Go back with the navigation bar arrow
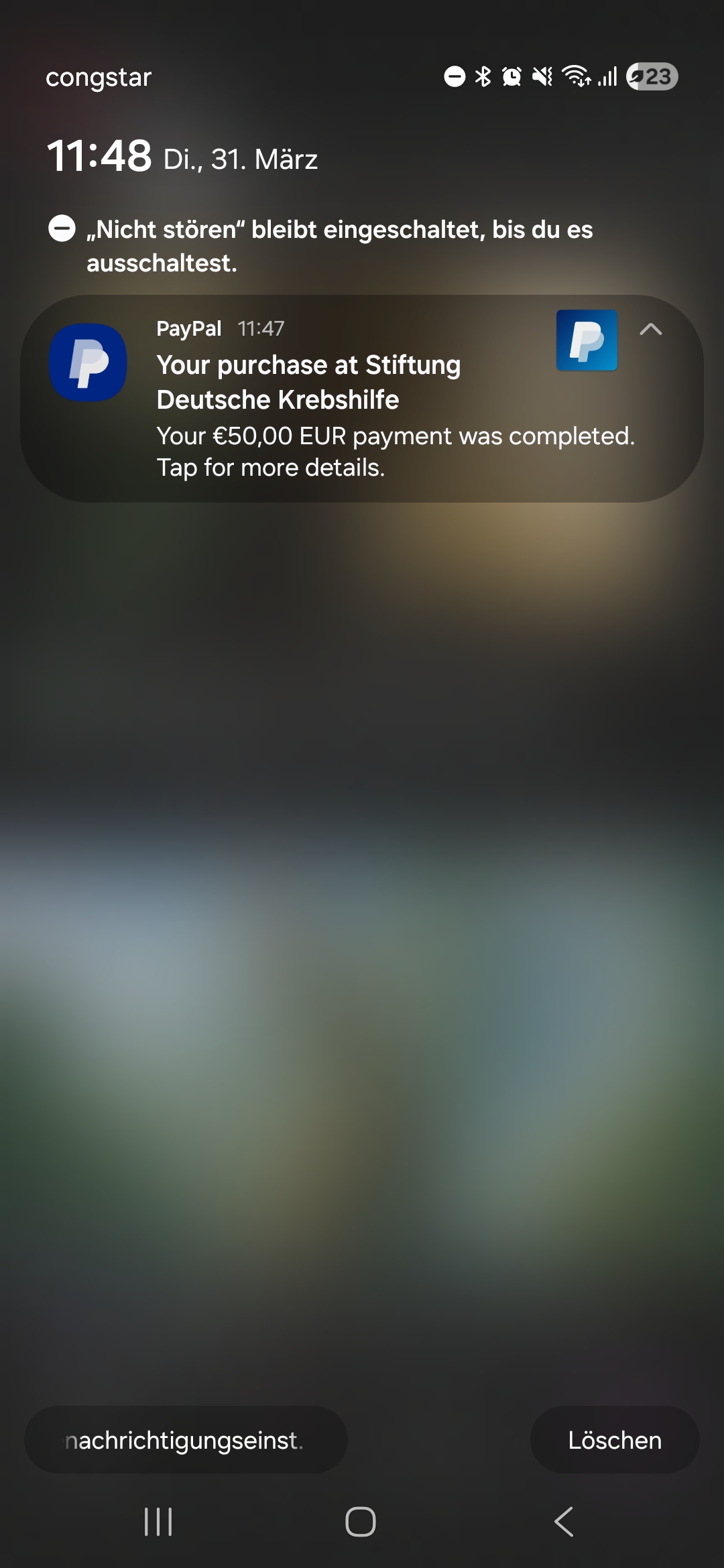Screen dimensions: 724x1568 pyautogui.click(x=564, y=1521)
